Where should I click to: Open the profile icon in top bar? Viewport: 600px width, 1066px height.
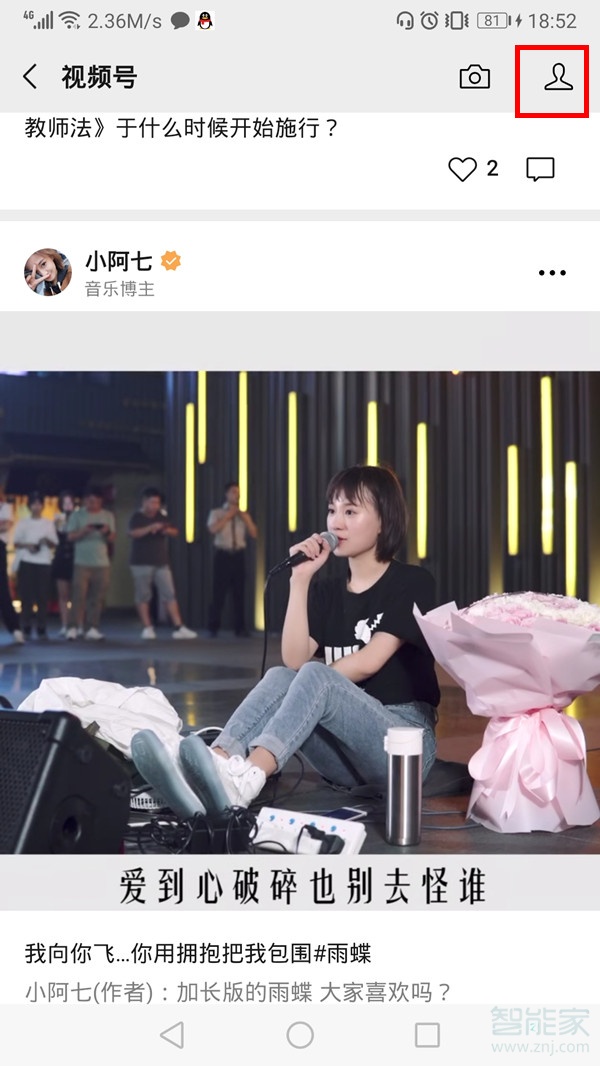pyautogui.click(x=558, y=77)
